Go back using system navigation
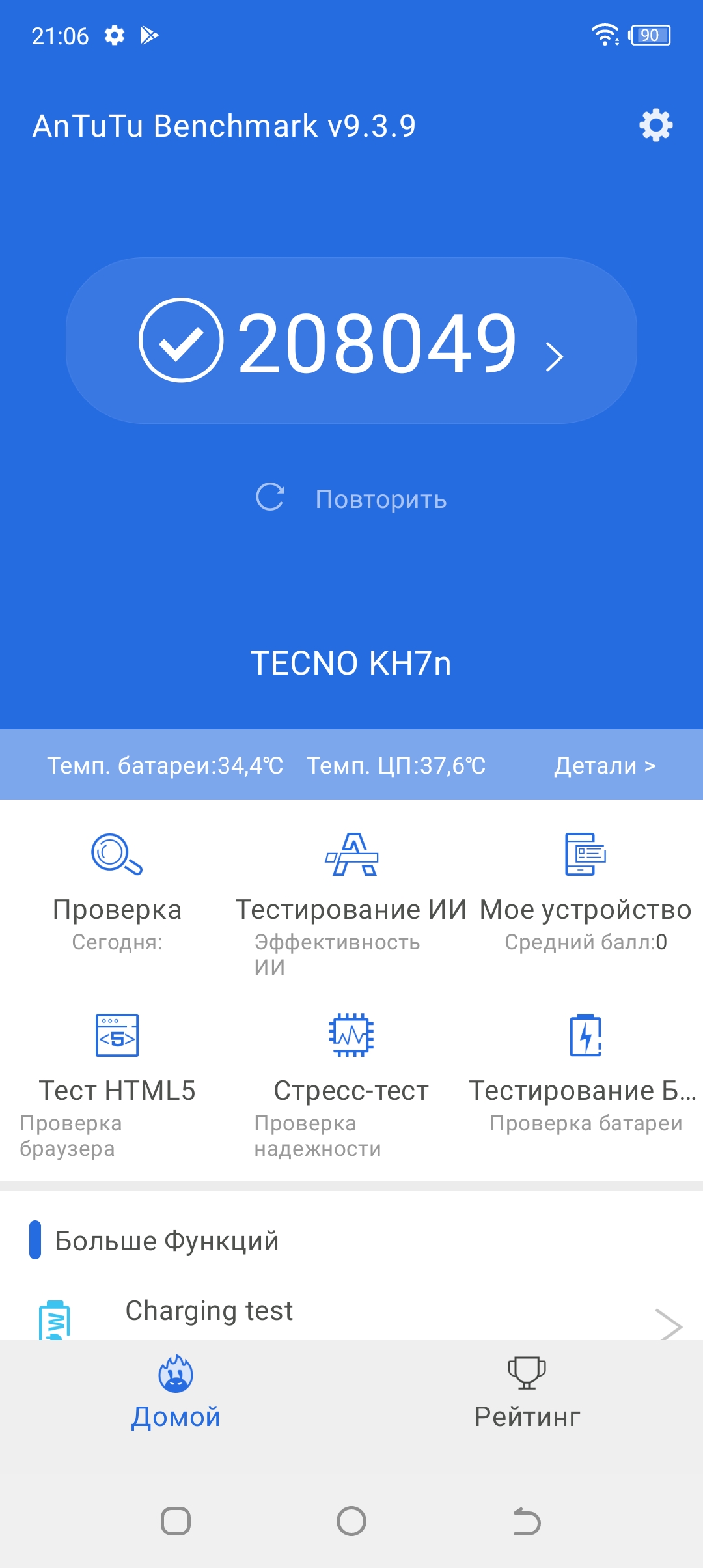Image resolution: width=703 pixels, height=1568 pixels. point(527,1522)
